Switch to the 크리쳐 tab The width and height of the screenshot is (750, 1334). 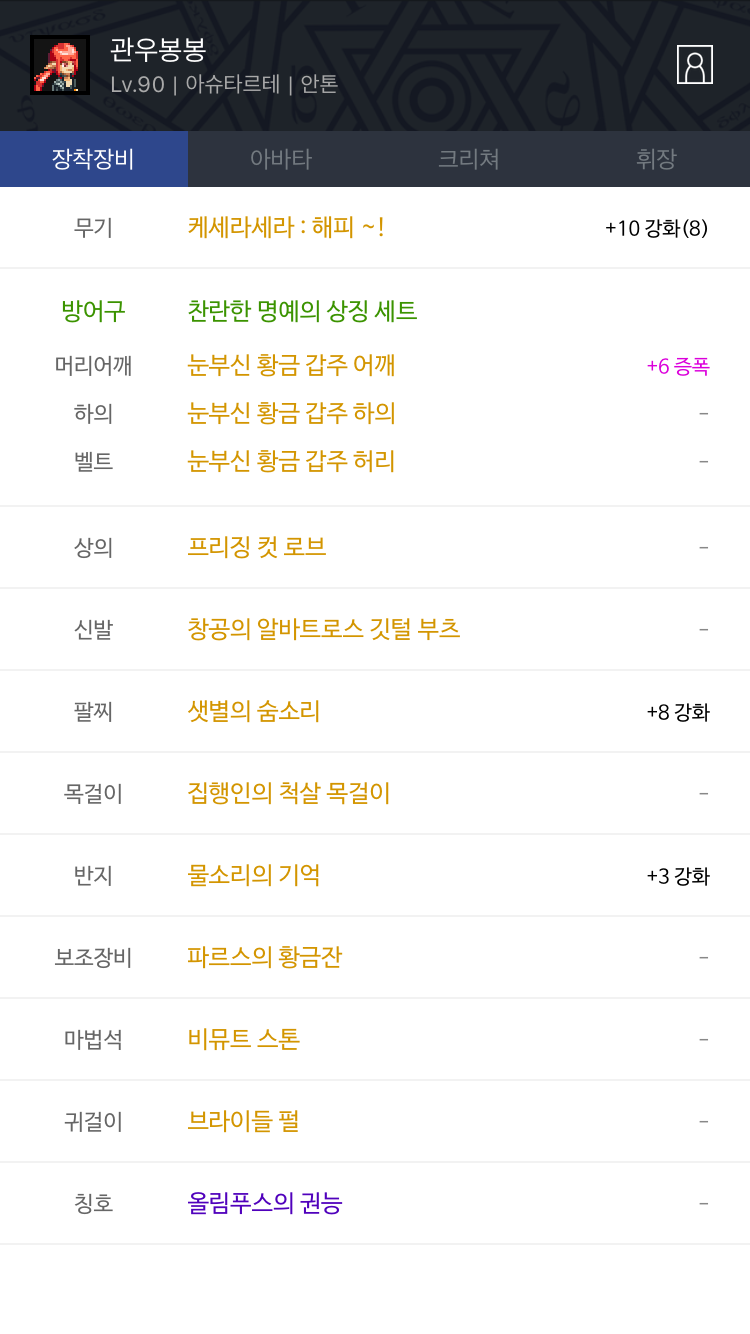(x=468, y=159)
